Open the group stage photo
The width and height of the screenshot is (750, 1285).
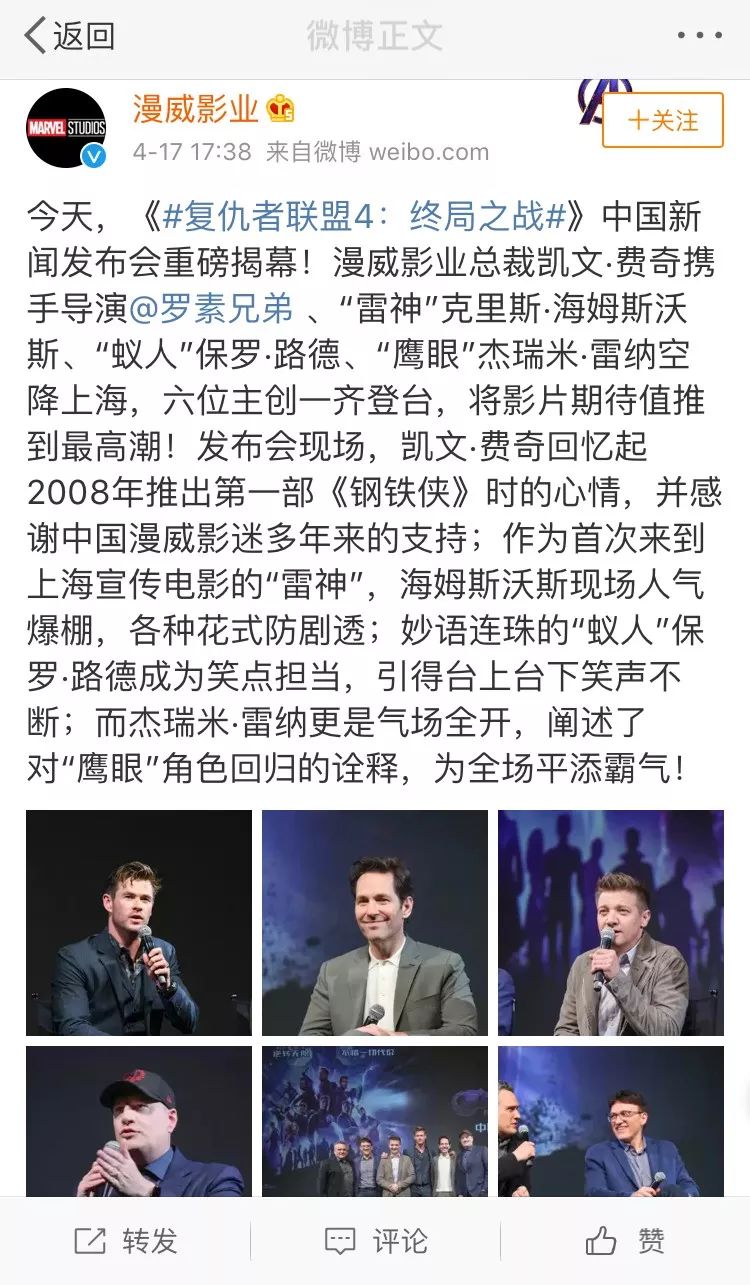(x=375, y=1121)
